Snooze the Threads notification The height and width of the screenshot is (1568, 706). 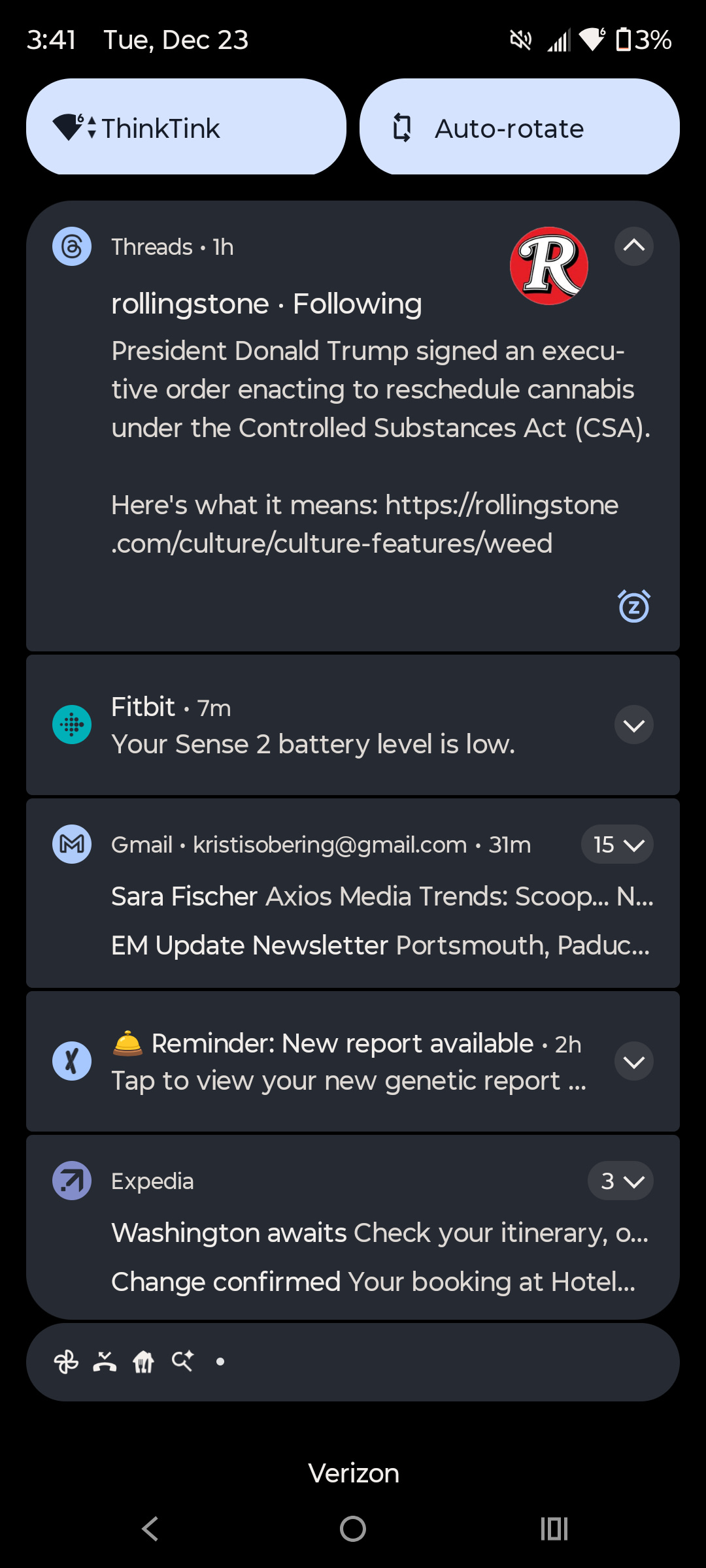pos(633,606)
